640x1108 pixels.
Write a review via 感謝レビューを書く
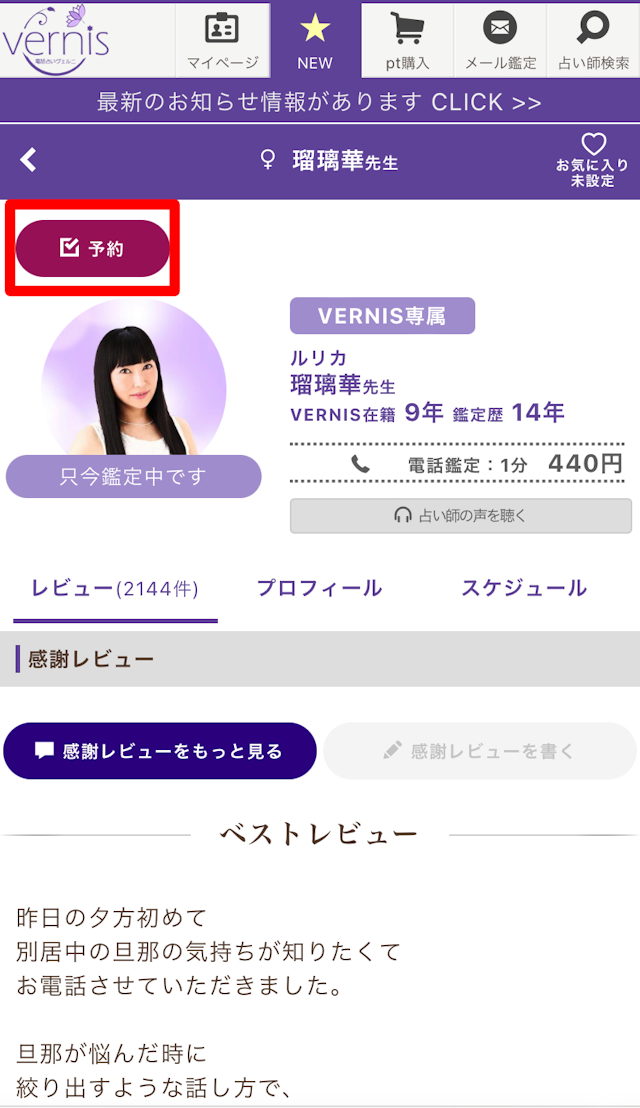tap(480, 751)
